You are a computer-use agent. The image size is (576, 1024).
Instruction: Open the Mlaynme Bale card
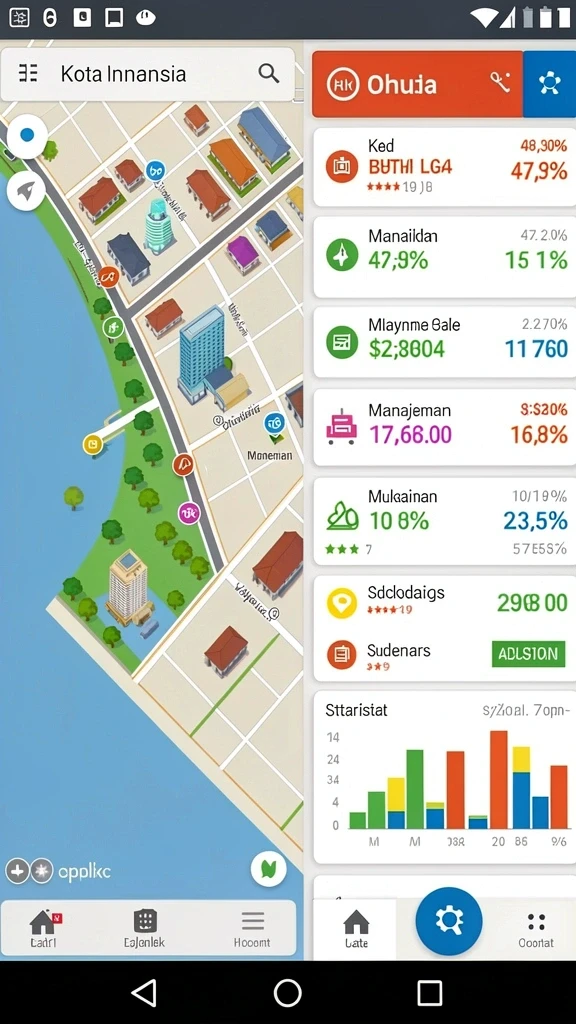tap(444, 343)
